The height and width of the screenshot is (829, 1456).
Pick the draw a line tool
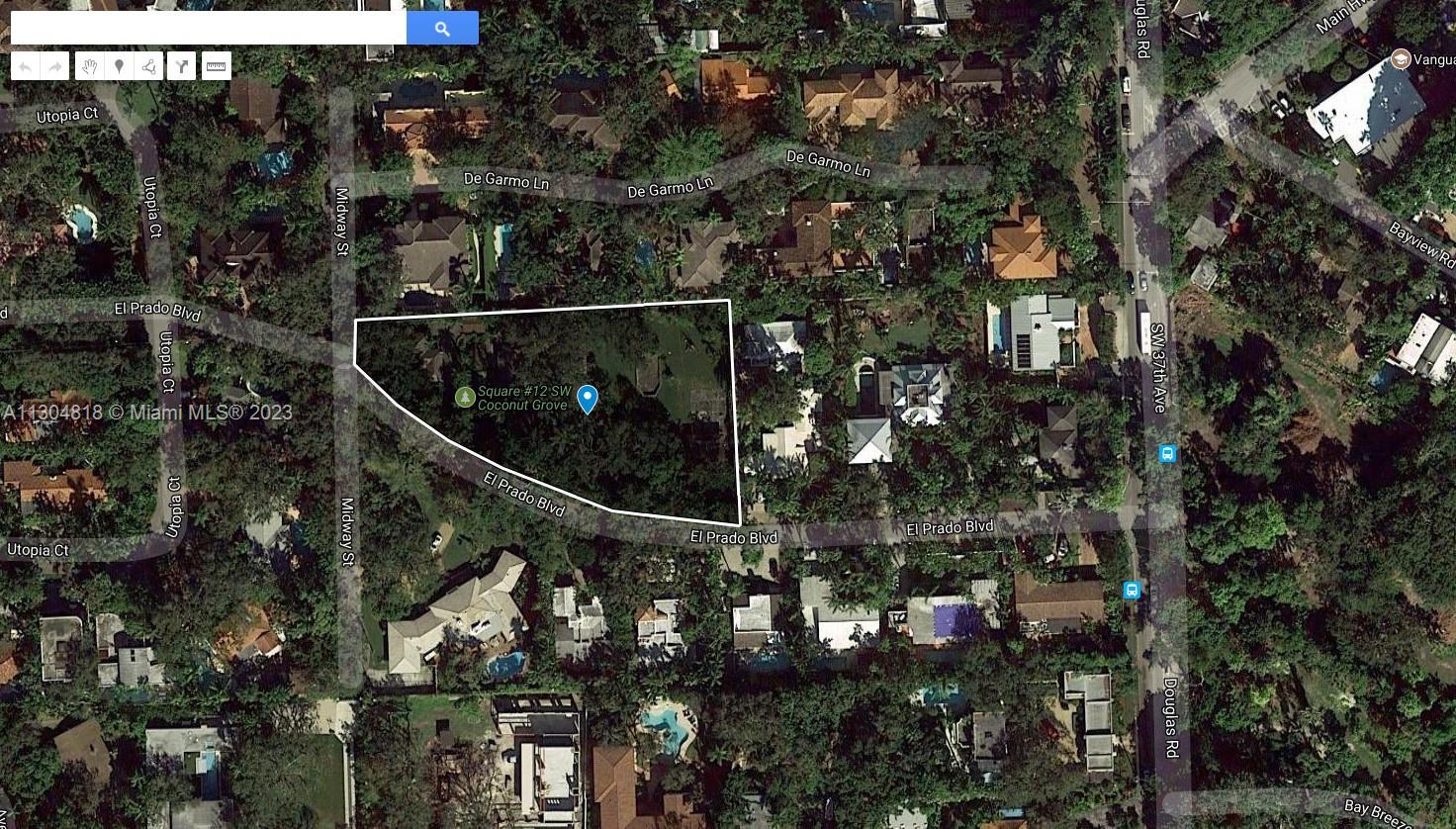pos(148,66)
